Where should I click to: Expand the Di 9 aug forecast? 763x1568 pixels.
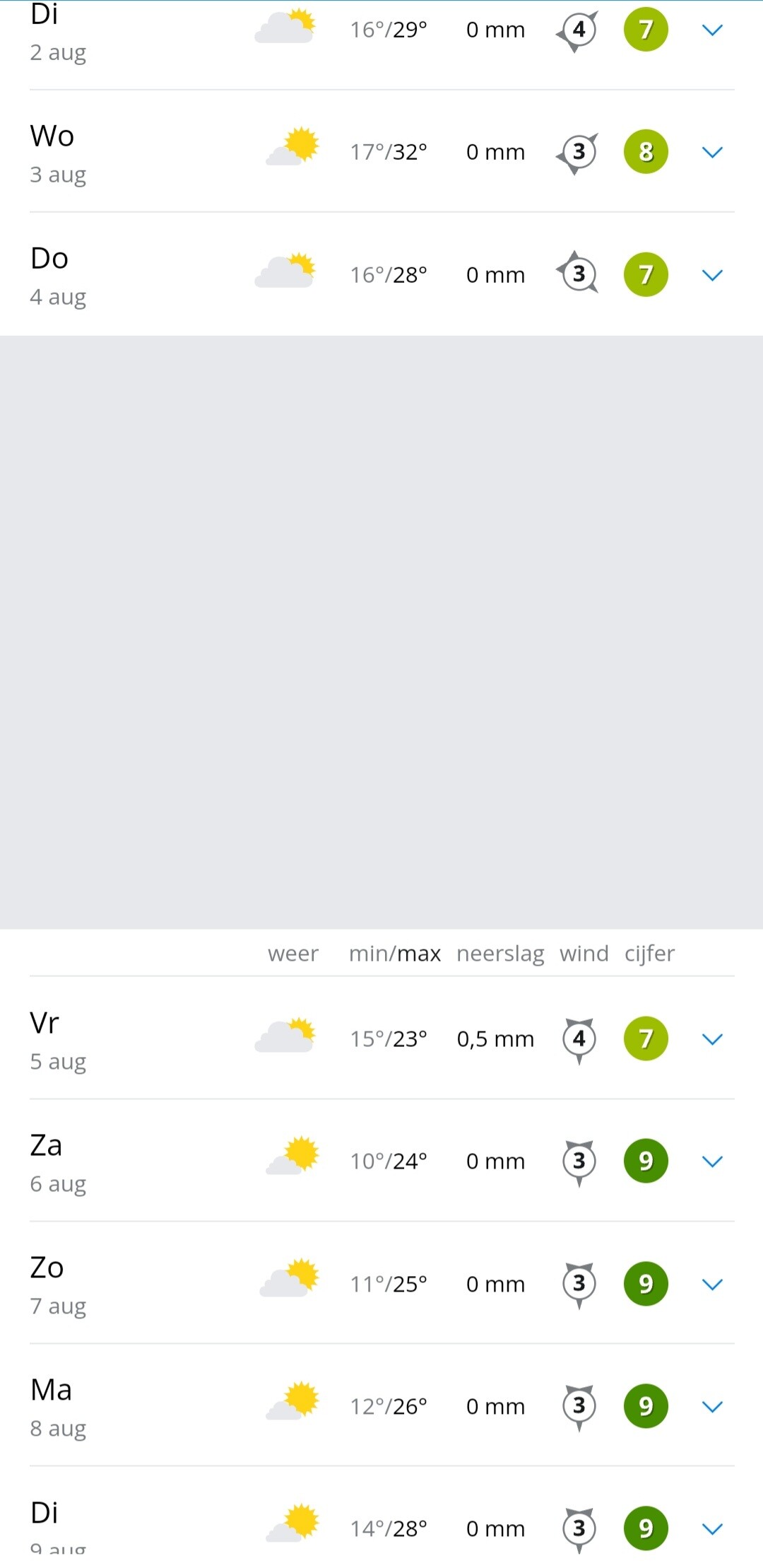[x=712, y=1529]
